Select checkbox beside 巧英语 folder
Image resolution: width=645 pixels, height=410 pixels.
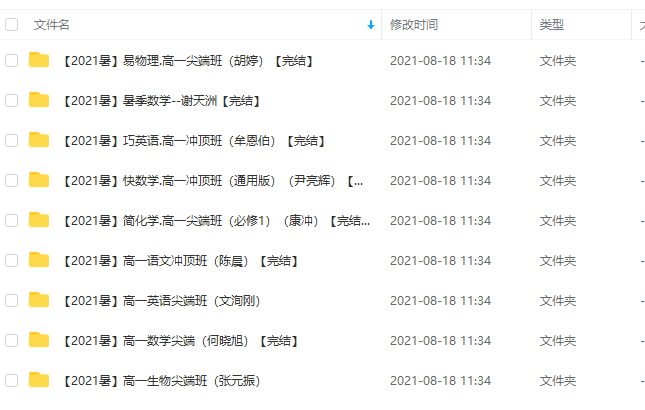tap(11, 141)
